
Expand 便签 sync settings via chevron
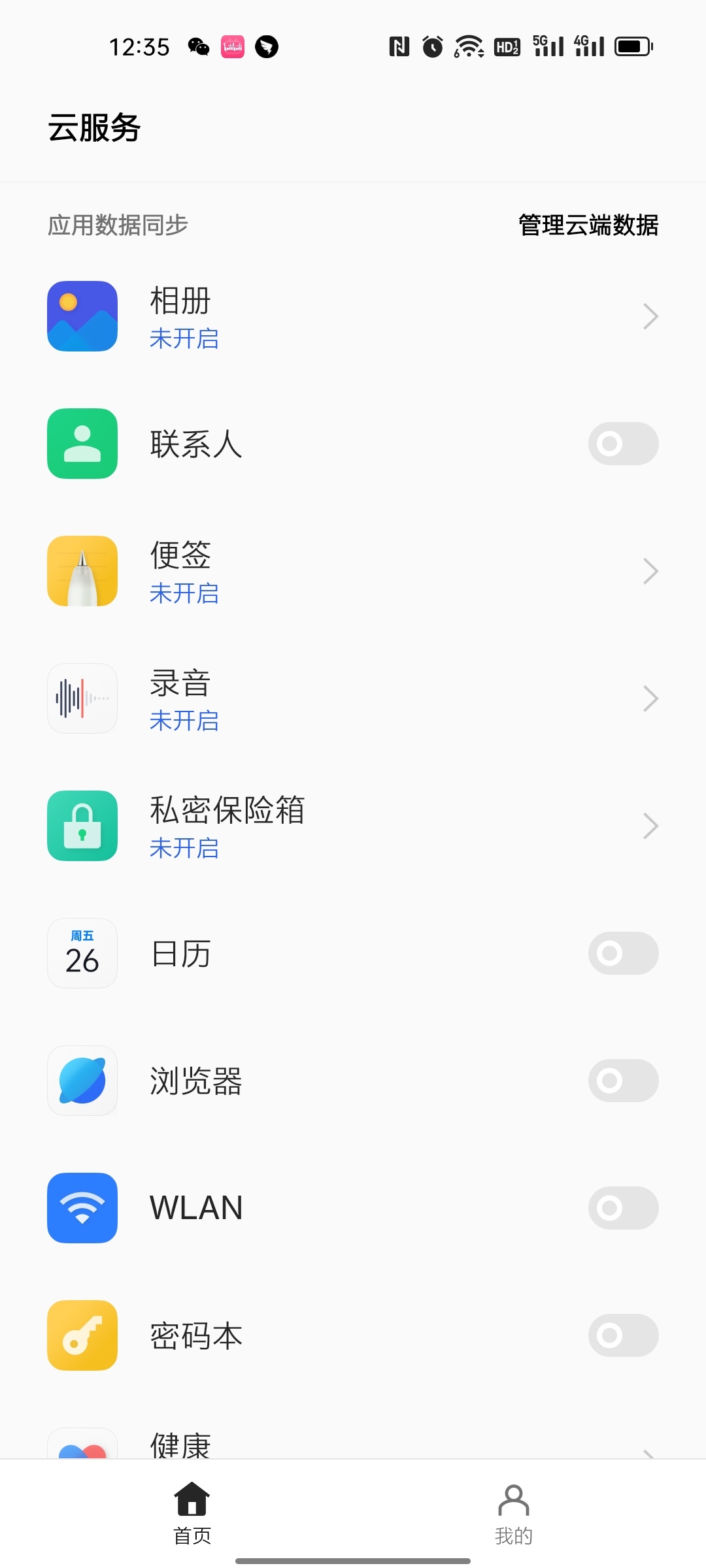(651, 570)
